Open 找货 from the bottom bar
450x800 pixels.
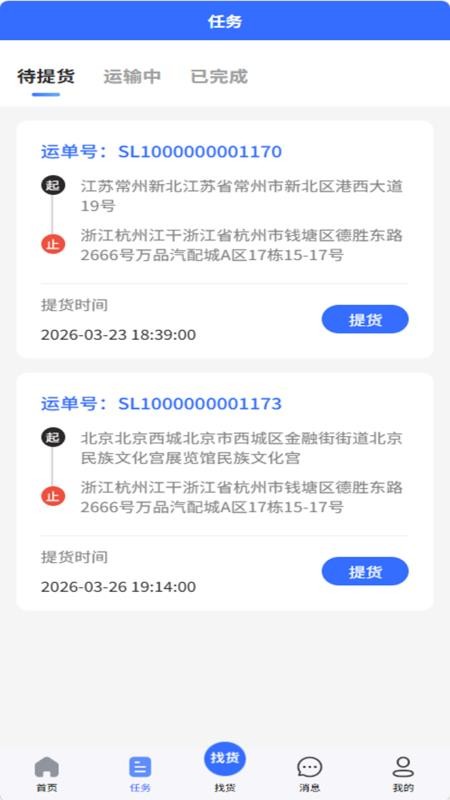225,767
